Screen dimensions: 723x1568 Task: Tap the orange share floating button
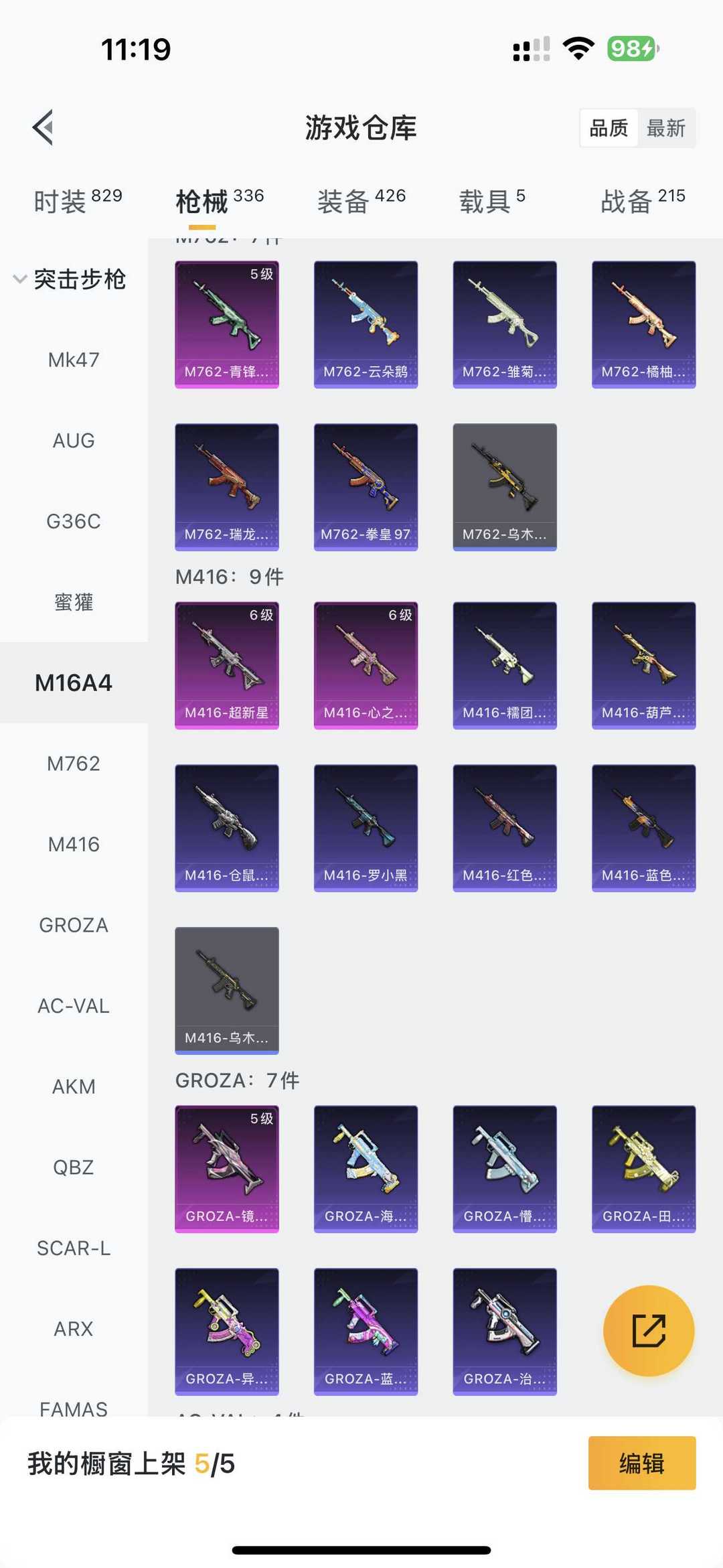[x=648, y=1331]
